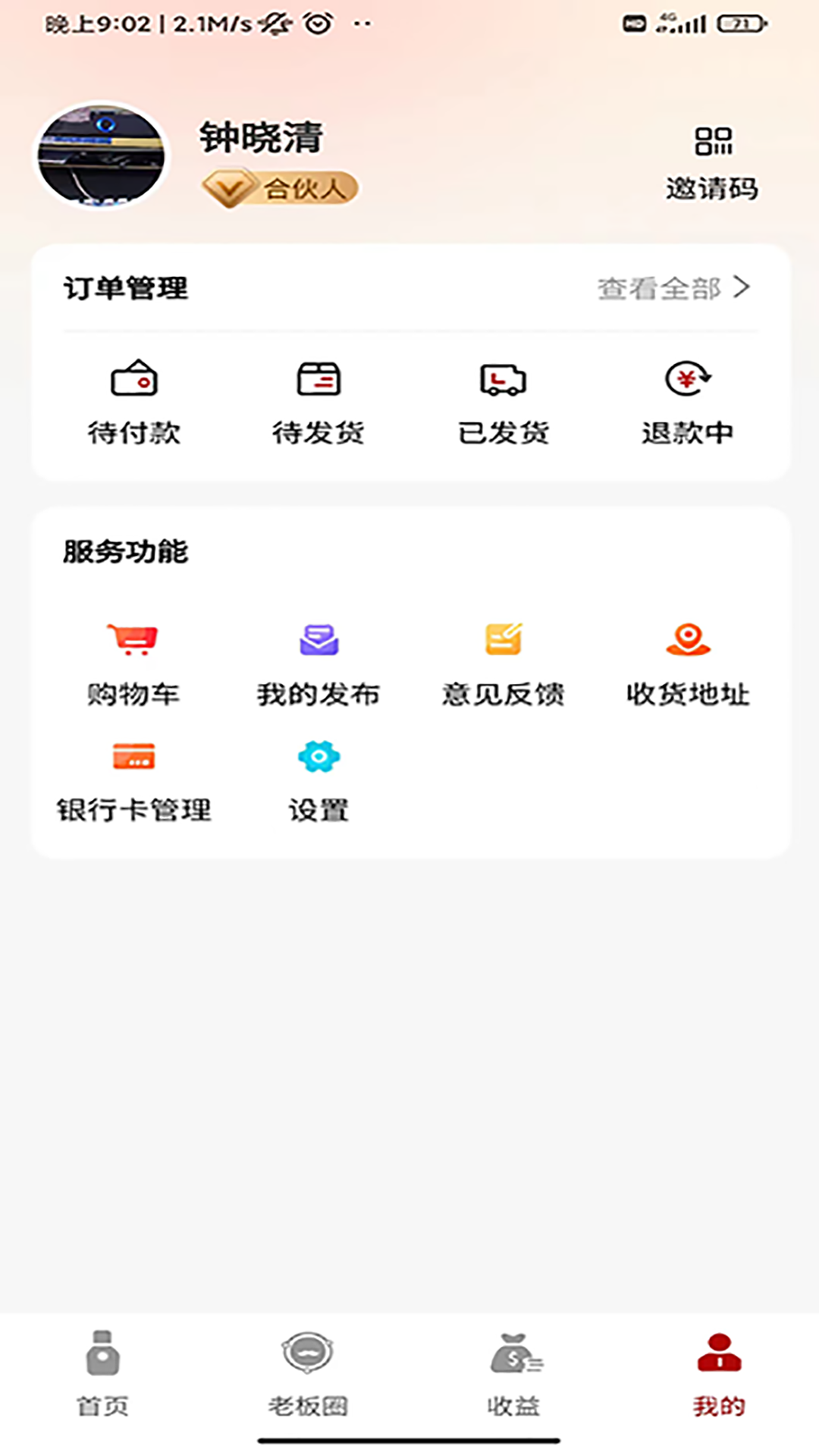Select the 我的 tab
This screenshot has height=1456, width=819.
[718, 1373]
